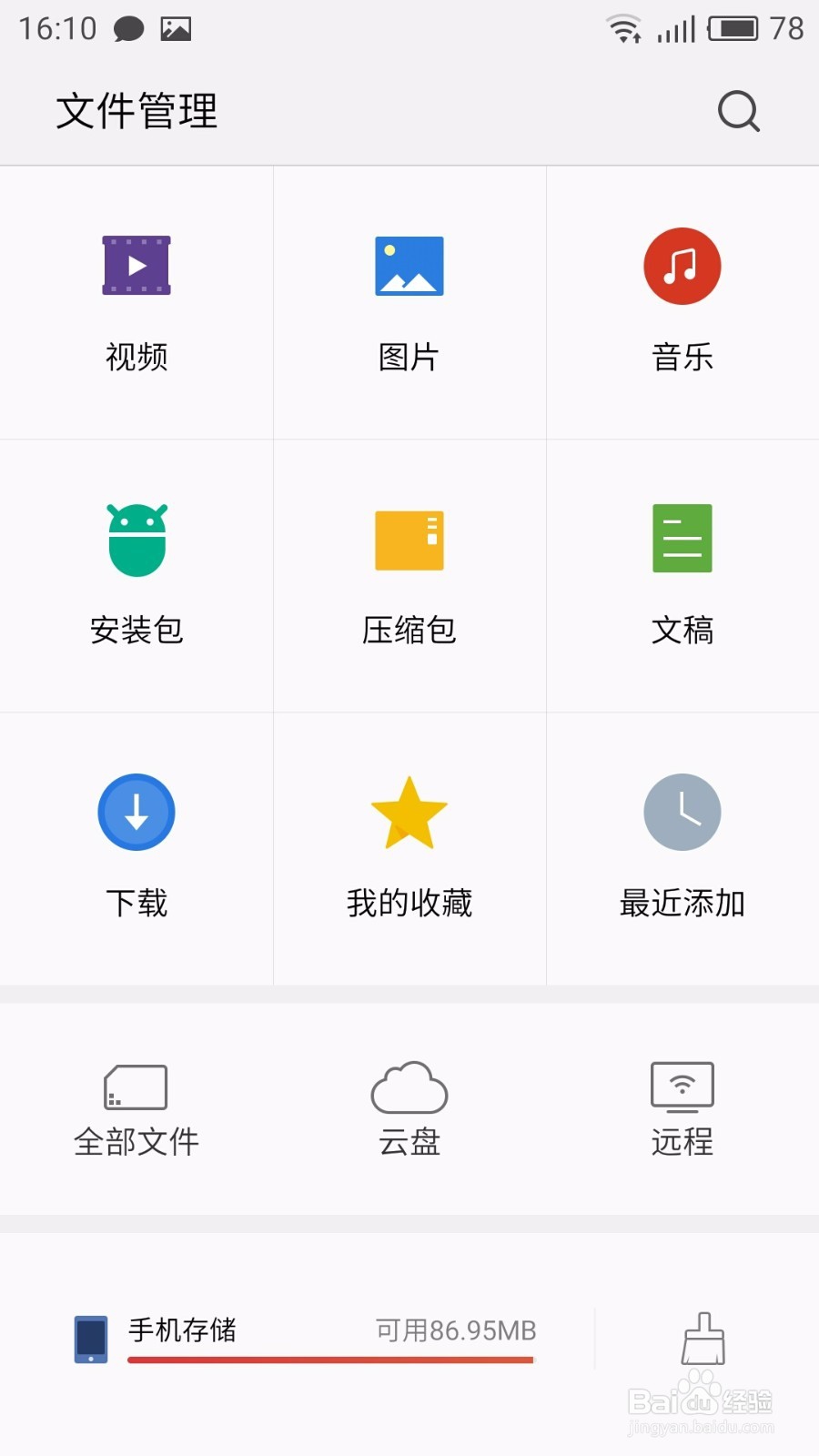The height and width of the screenshot is (1456, 819).
Task: Open the search icon in the title bar
Action: (x=738, y=111)
